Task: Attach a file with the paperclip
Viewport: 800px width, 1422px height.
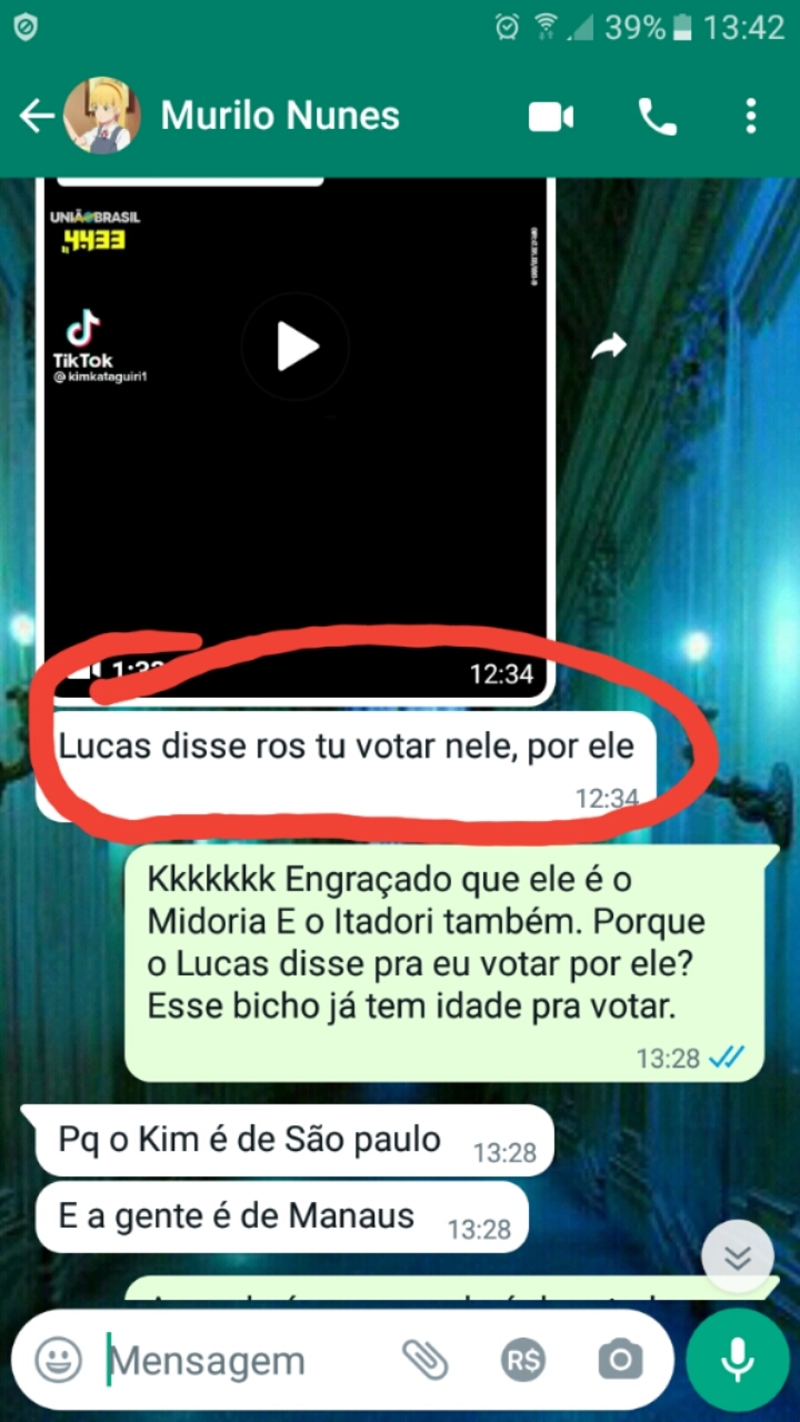Action: pyautogui.click(x=425, y=1359)
